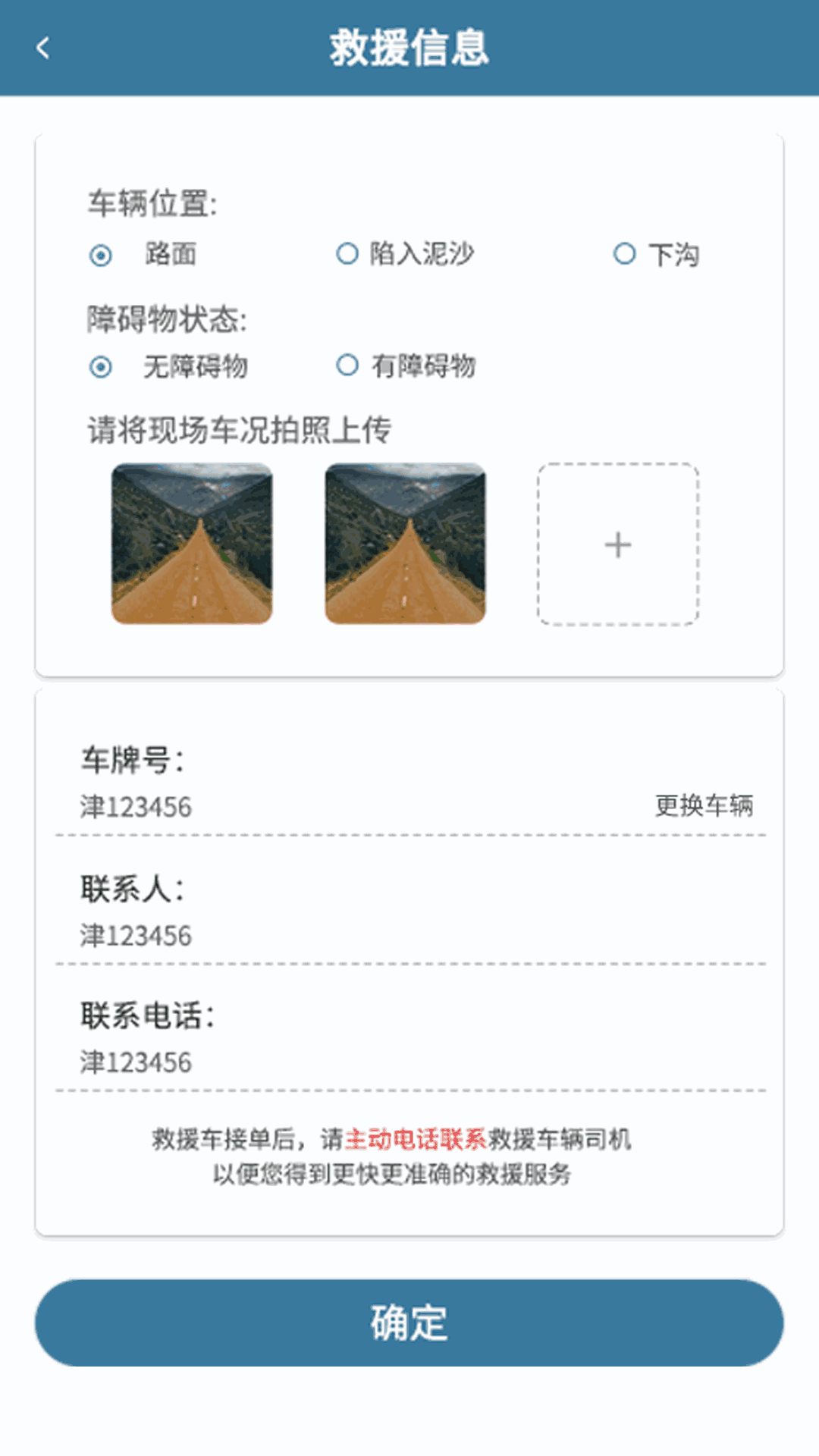This screenshot has height=1456, width=819.
Task: Choose 有障碍物 obstacle status
Action: pyautogui.click(x=347, y=366)
